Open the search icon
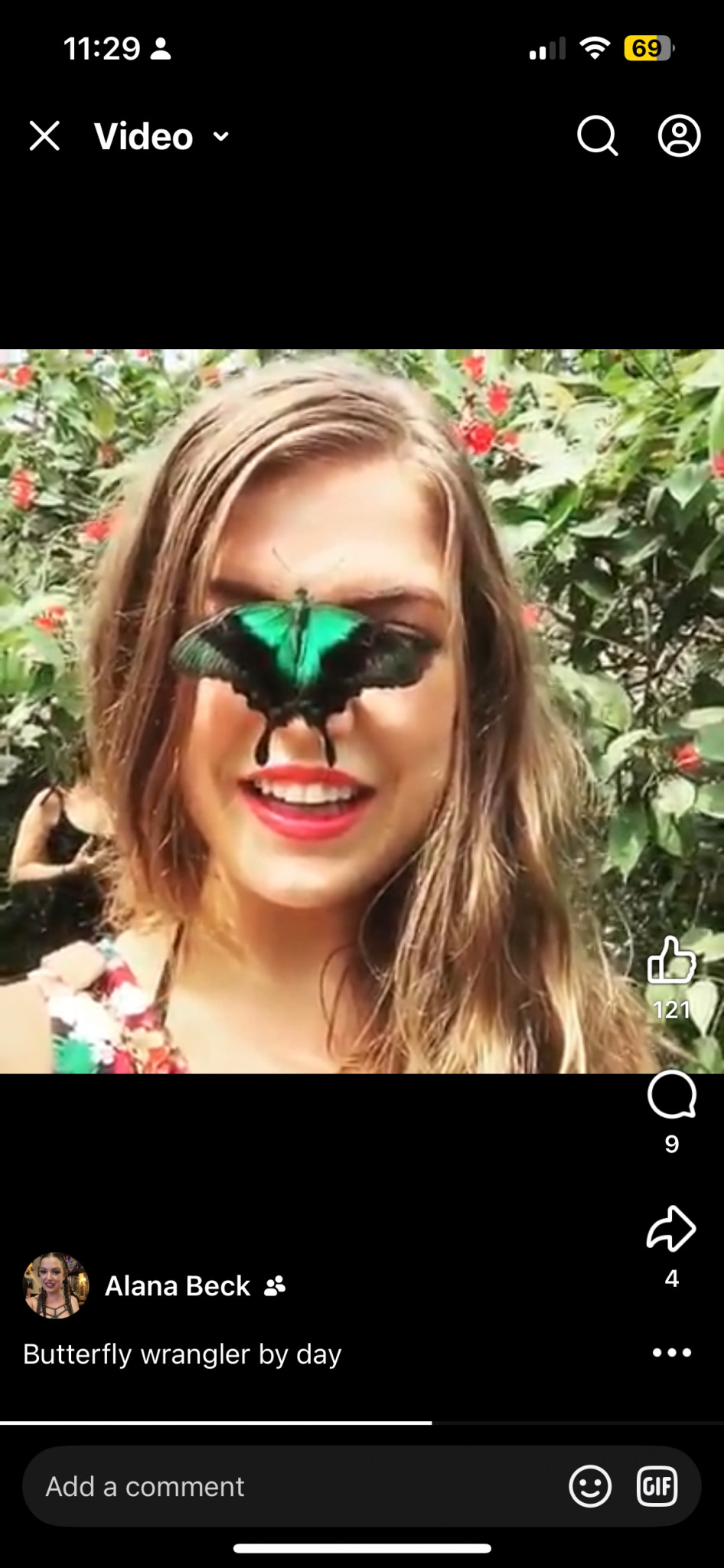Image resolution: width=724 pixels, height=1568 pixels. [x=597, y=136]
